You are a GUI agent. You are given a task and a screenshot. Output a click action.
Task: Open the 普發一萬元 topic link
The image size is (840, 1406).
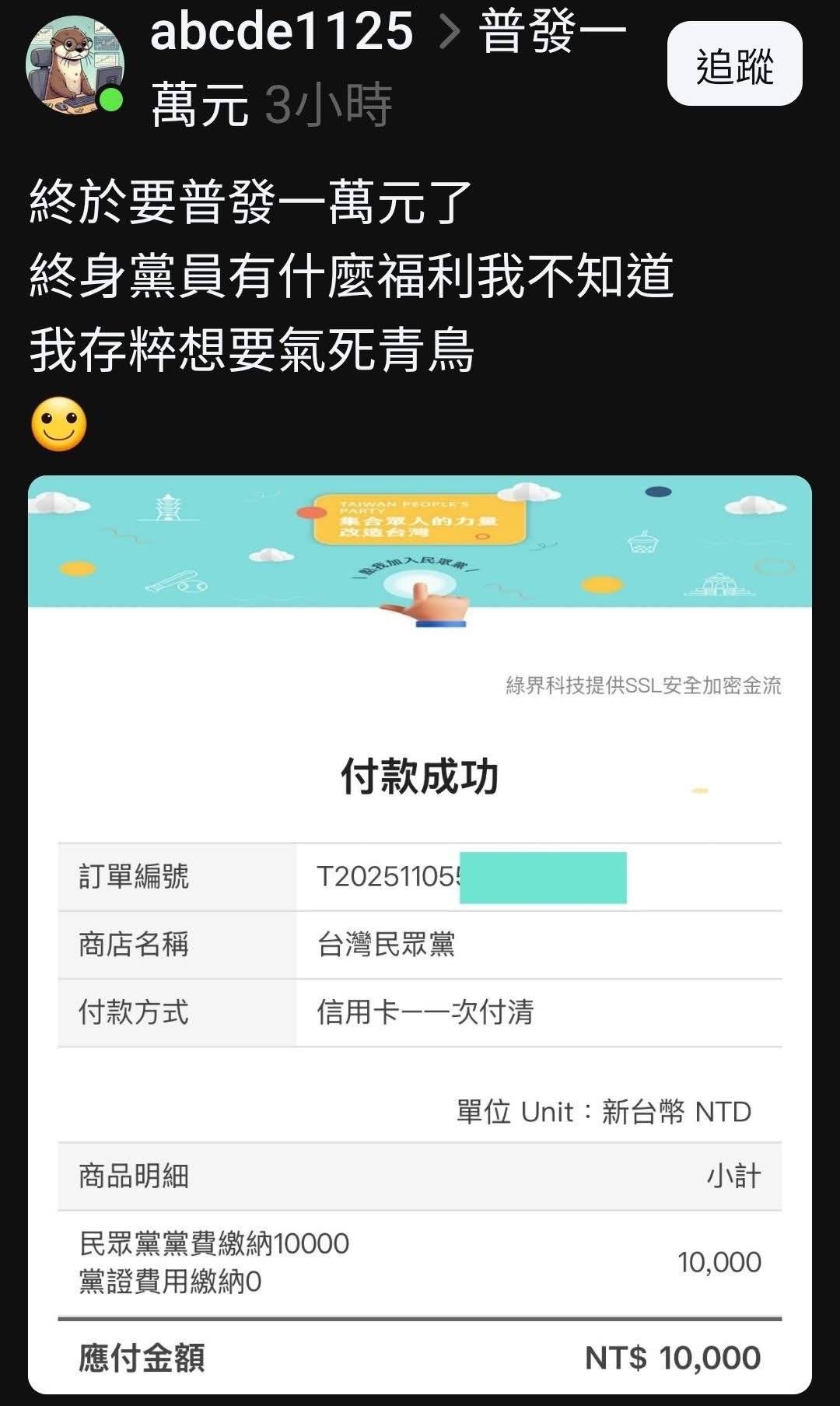(552, 33)
